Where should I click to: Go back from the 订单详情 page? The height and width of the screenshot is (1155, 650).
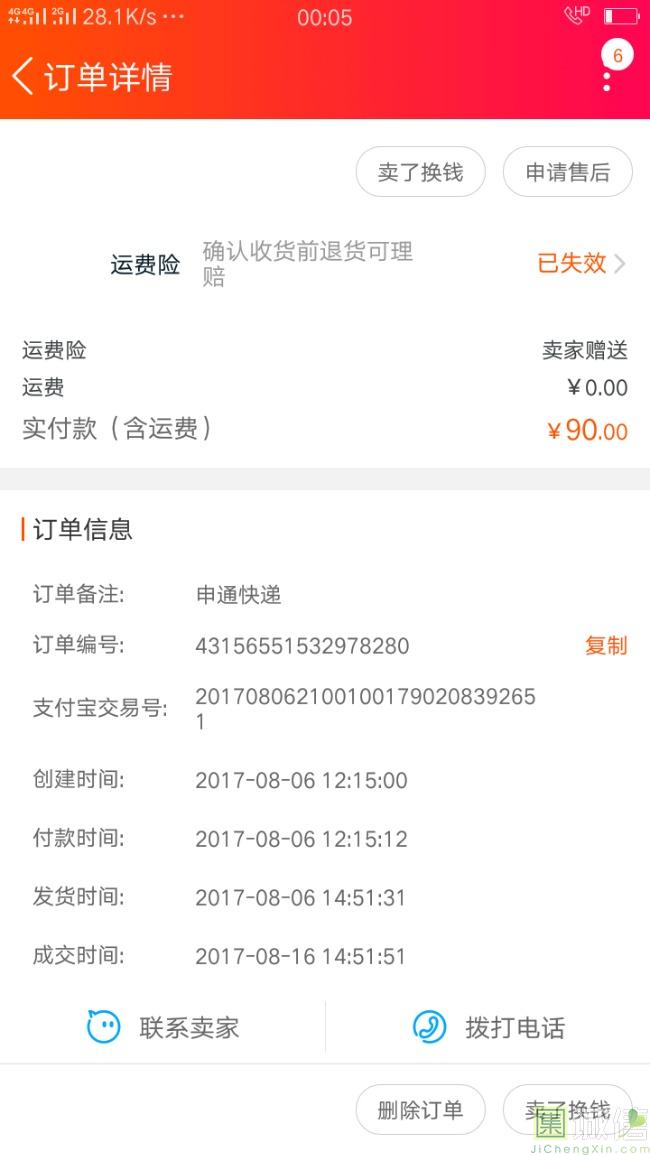(x=24, y=76)
